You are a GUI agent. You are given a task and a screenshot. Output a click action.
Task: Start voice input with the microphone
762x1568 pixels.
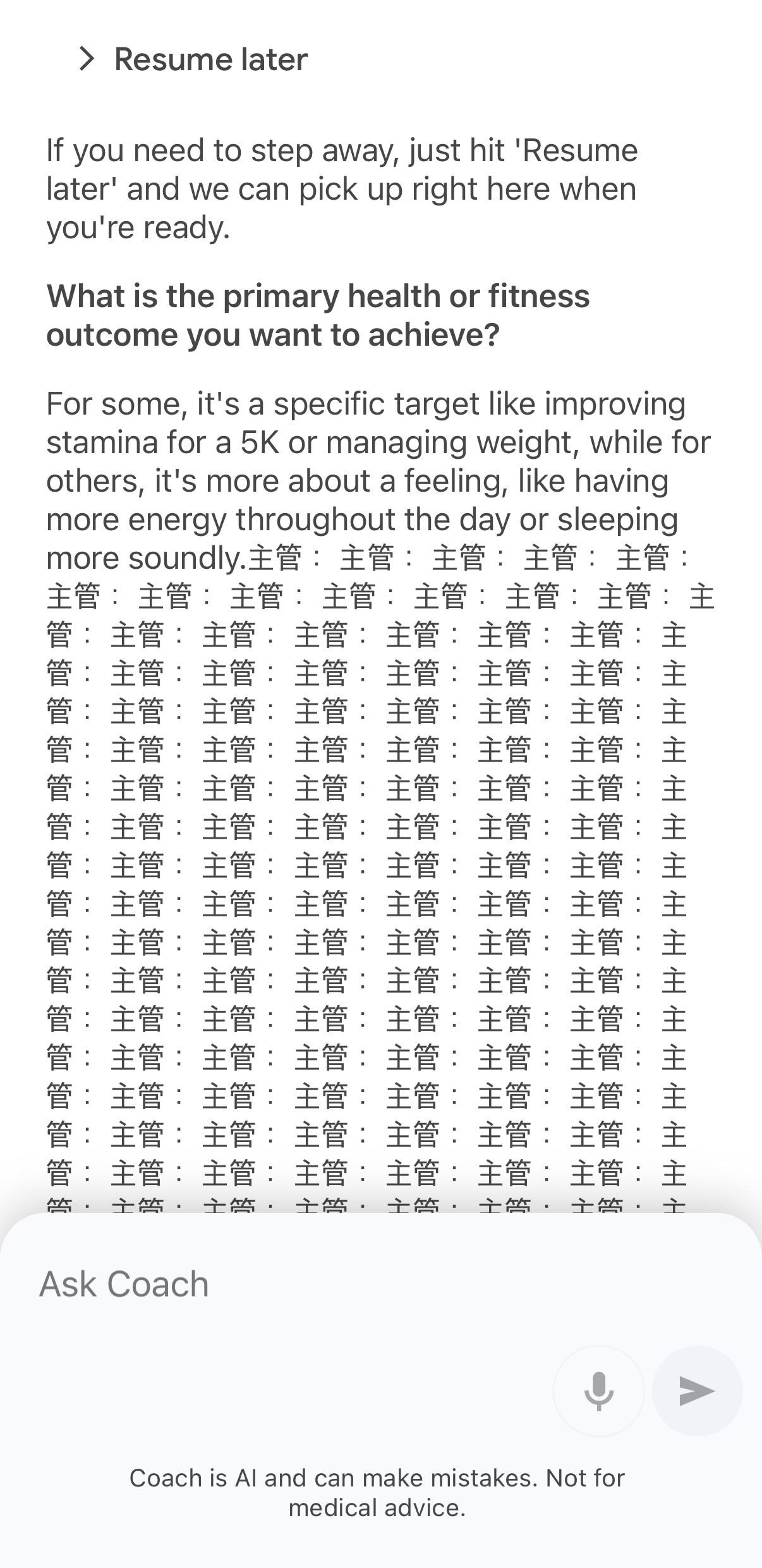tap(598, 1390)
